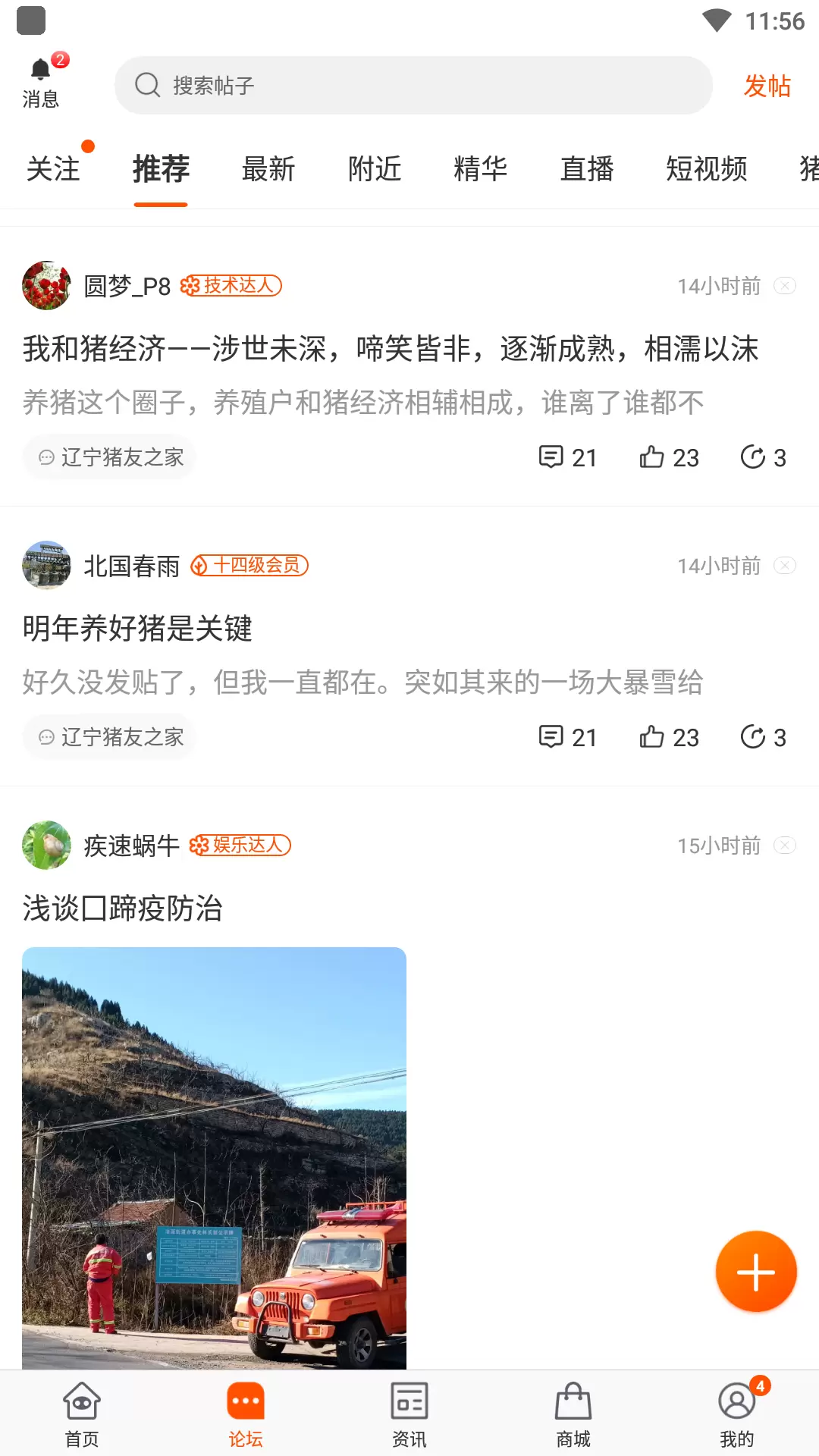Dismiss 北国春雨's post with the x icon
The image size is (819, 1456).
tap(785, 566)
